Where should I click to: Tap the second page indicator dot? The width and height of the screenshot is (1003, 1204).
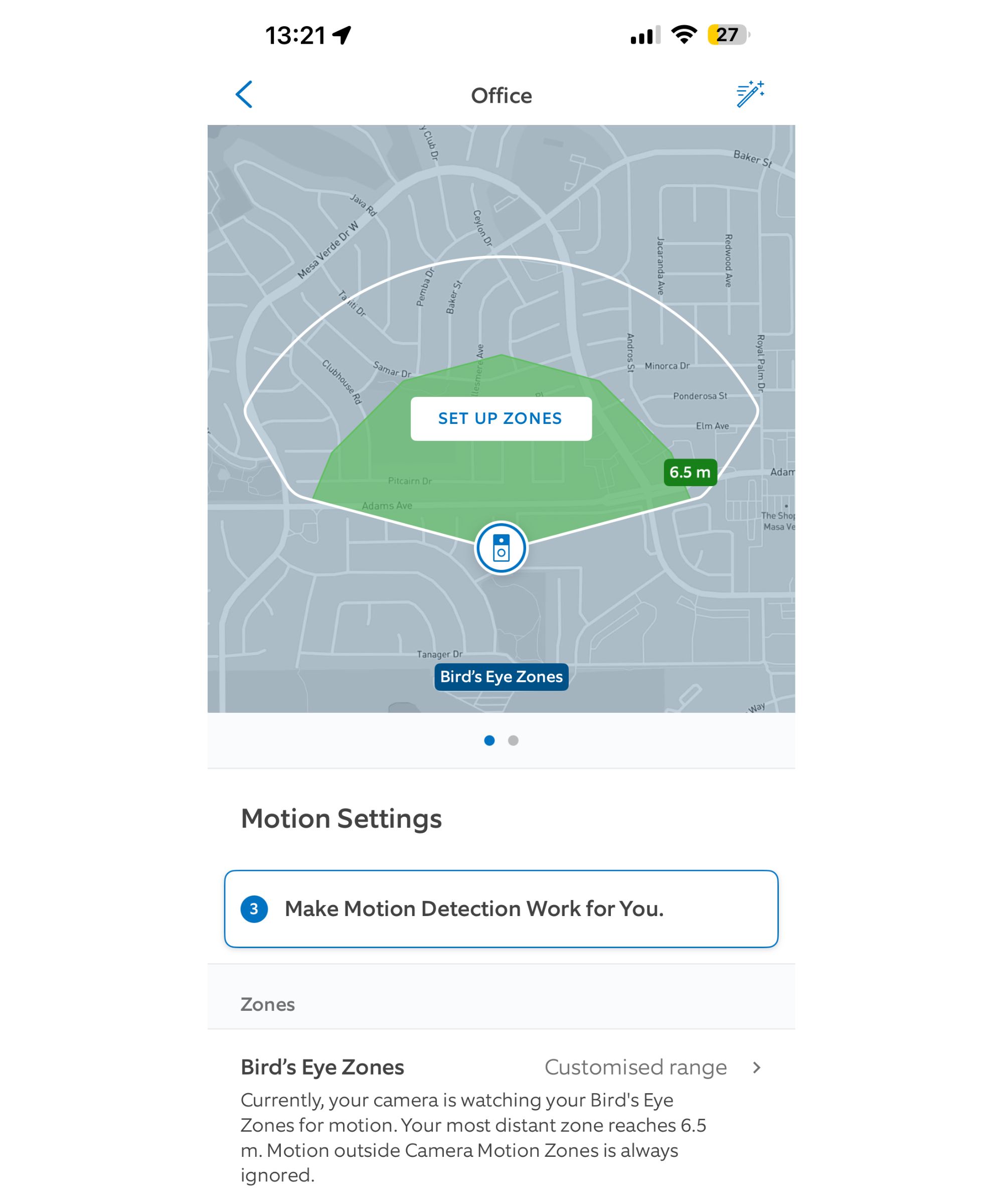(514, 741)
